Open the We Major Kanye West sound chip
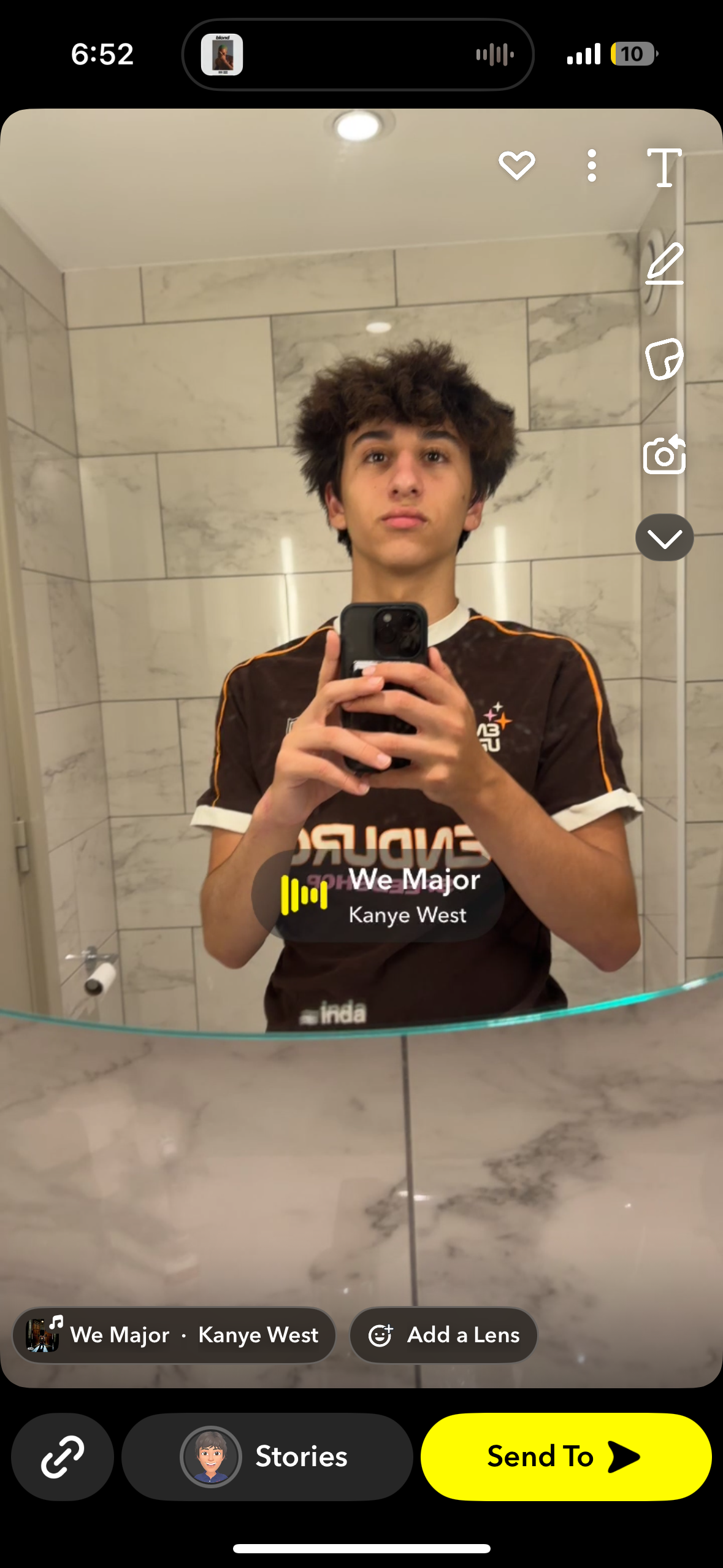 pyautogui.click(x=174, y=1335)
